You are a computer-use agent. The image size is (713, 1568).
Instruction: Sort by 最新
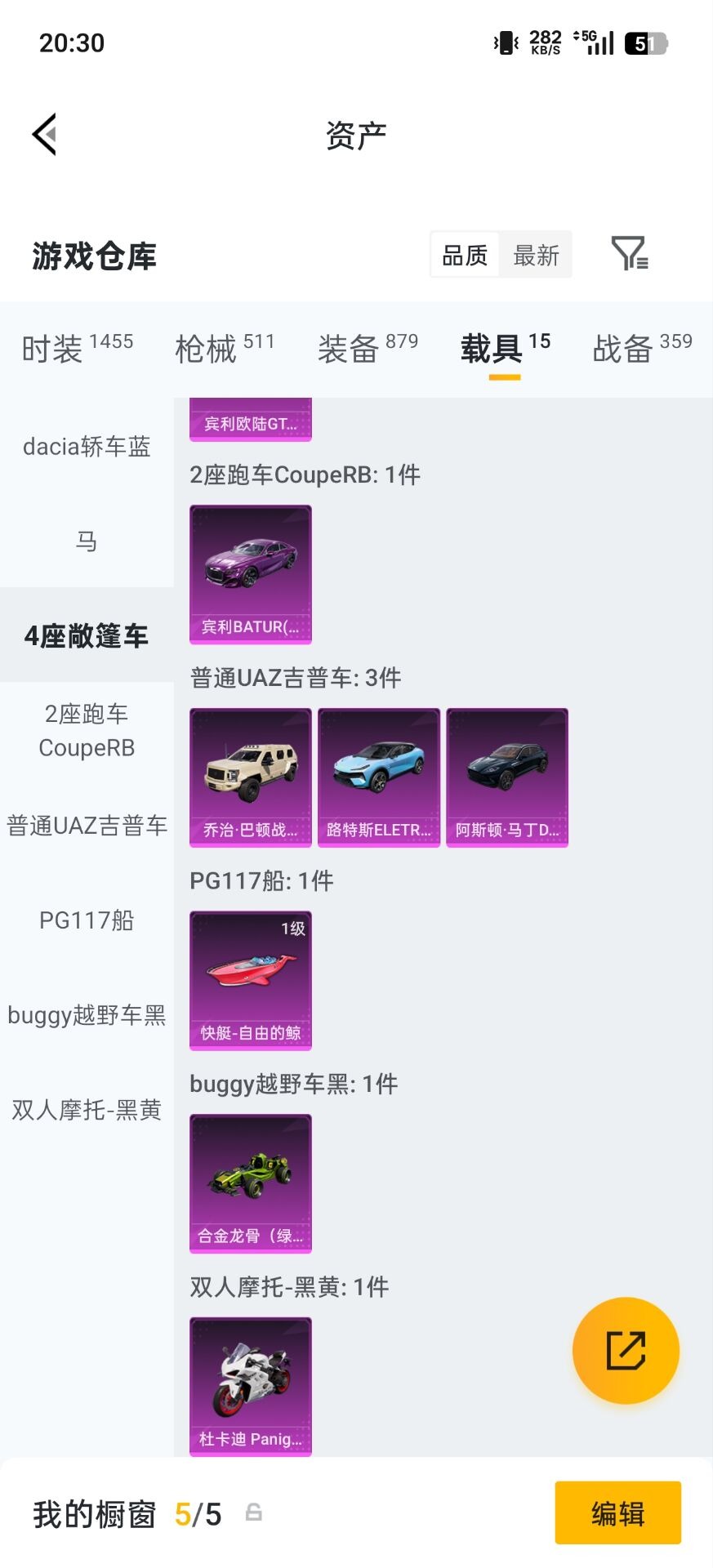tap(536, 256)
